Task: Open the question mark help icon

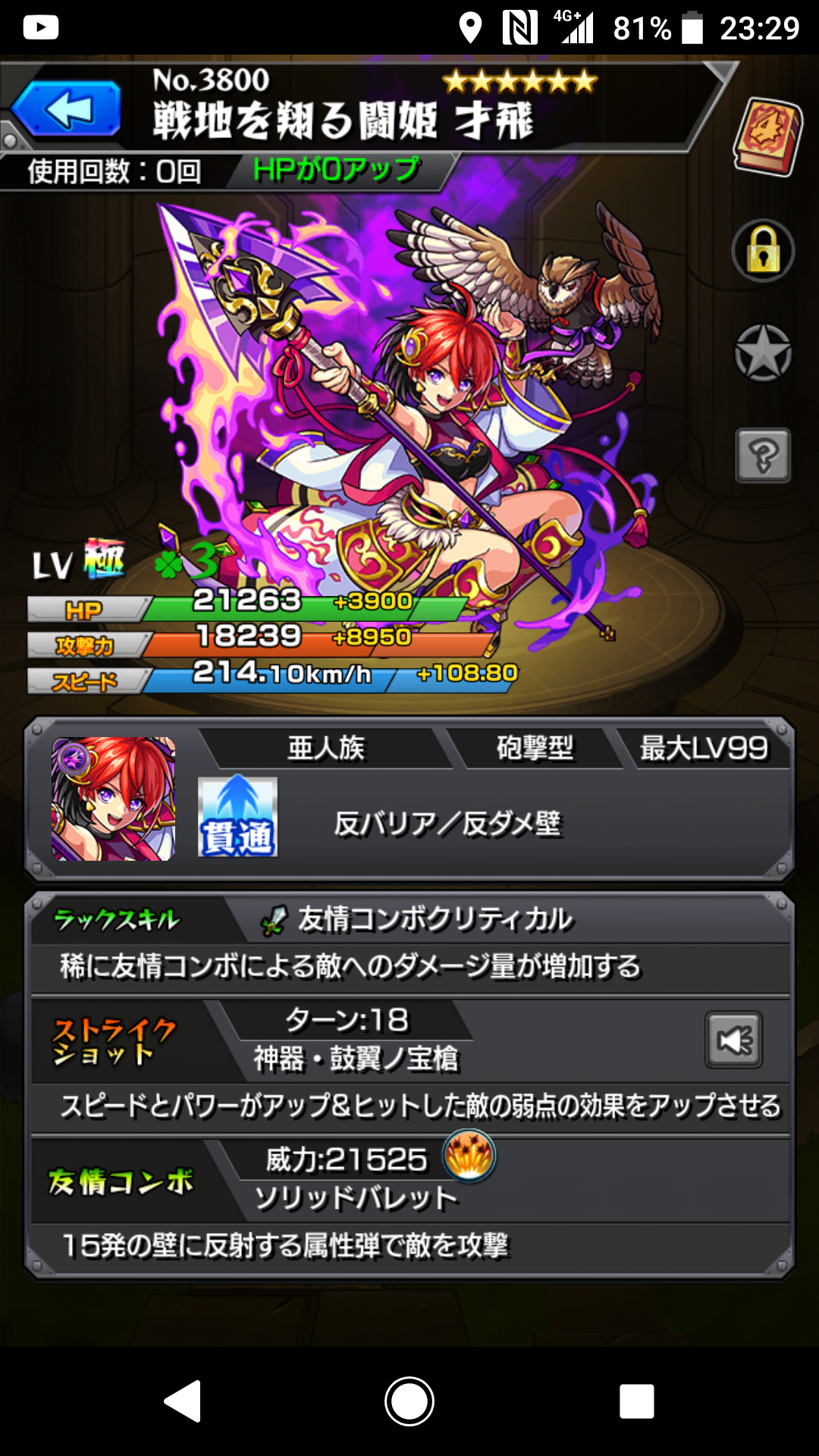Action: (763, 455)
